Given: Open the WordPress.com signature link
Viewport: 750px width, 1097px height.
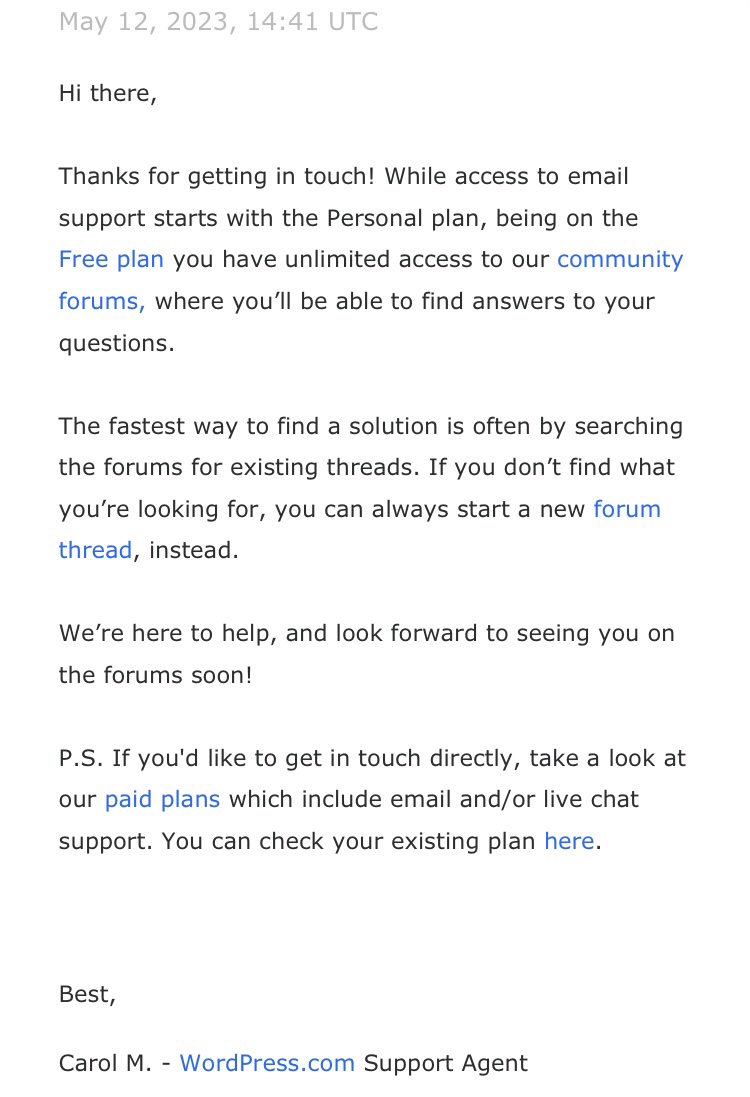Looking at the screenshot, I should (x=267, y=1063).
